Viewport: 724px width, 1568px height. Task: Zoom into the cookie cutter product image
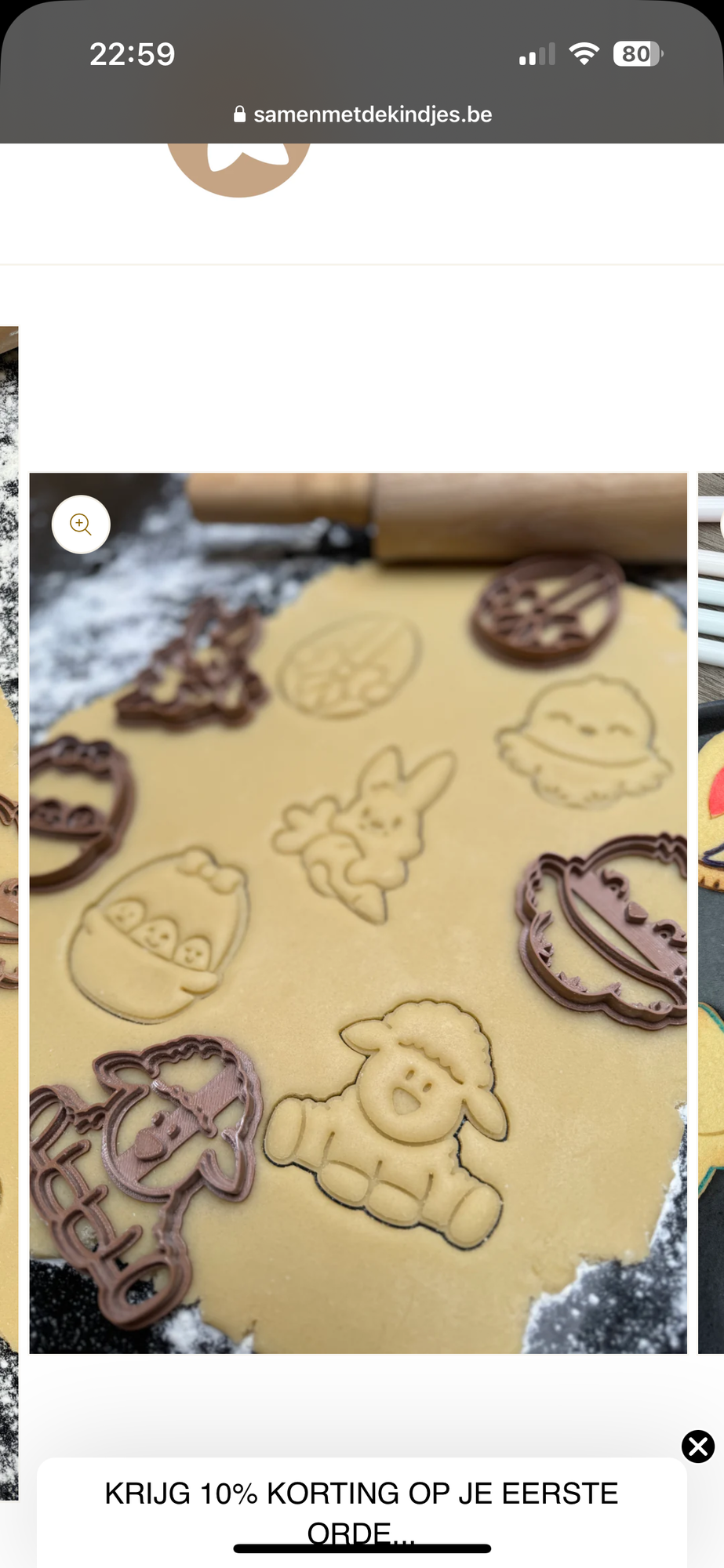click(81, 524)
